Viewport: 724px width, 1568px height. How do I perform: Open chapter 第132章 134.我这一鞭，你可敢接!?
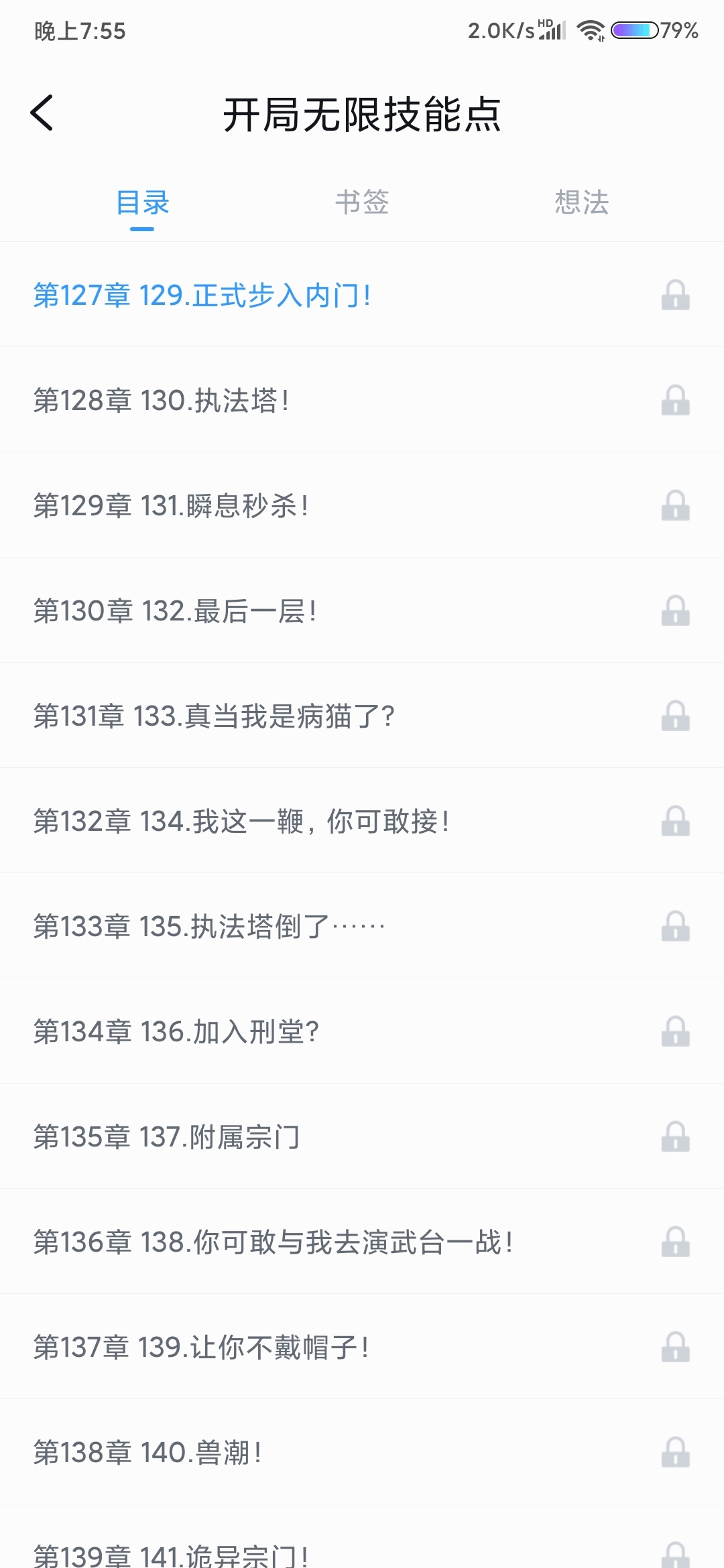coord(362,821)
